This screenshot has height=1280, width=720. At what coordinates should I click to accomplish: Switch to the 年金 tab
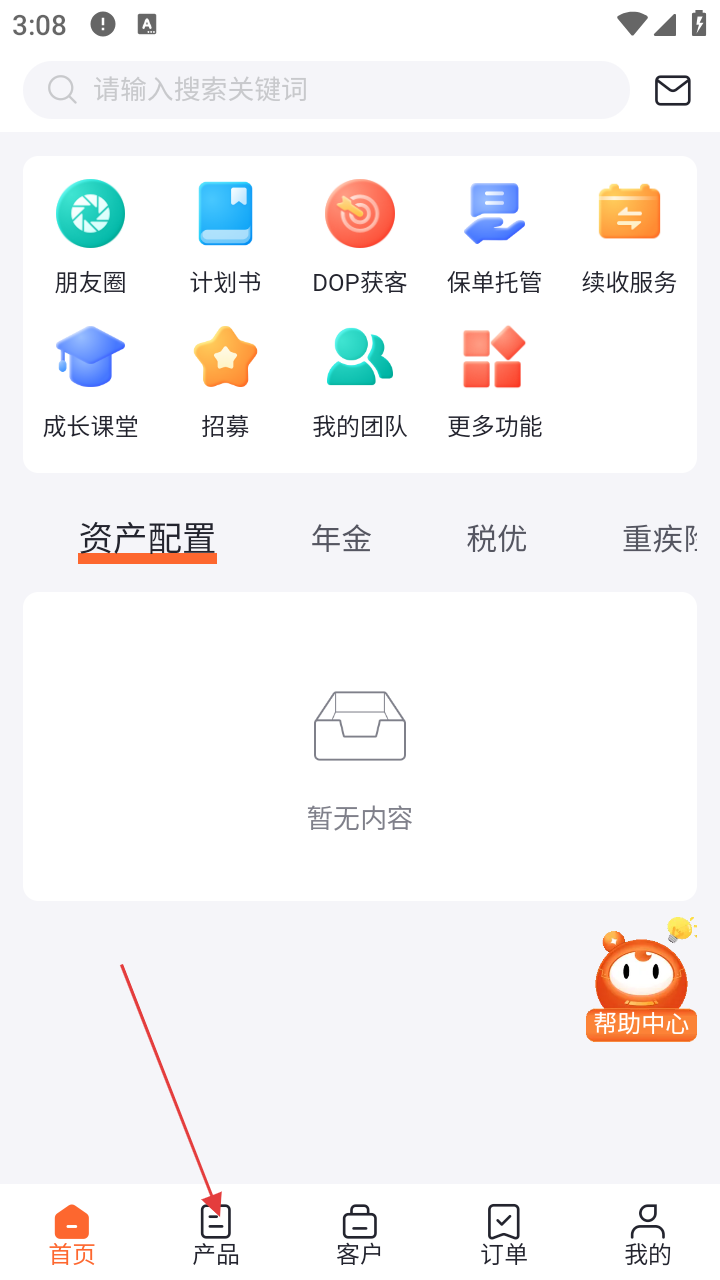341,539
